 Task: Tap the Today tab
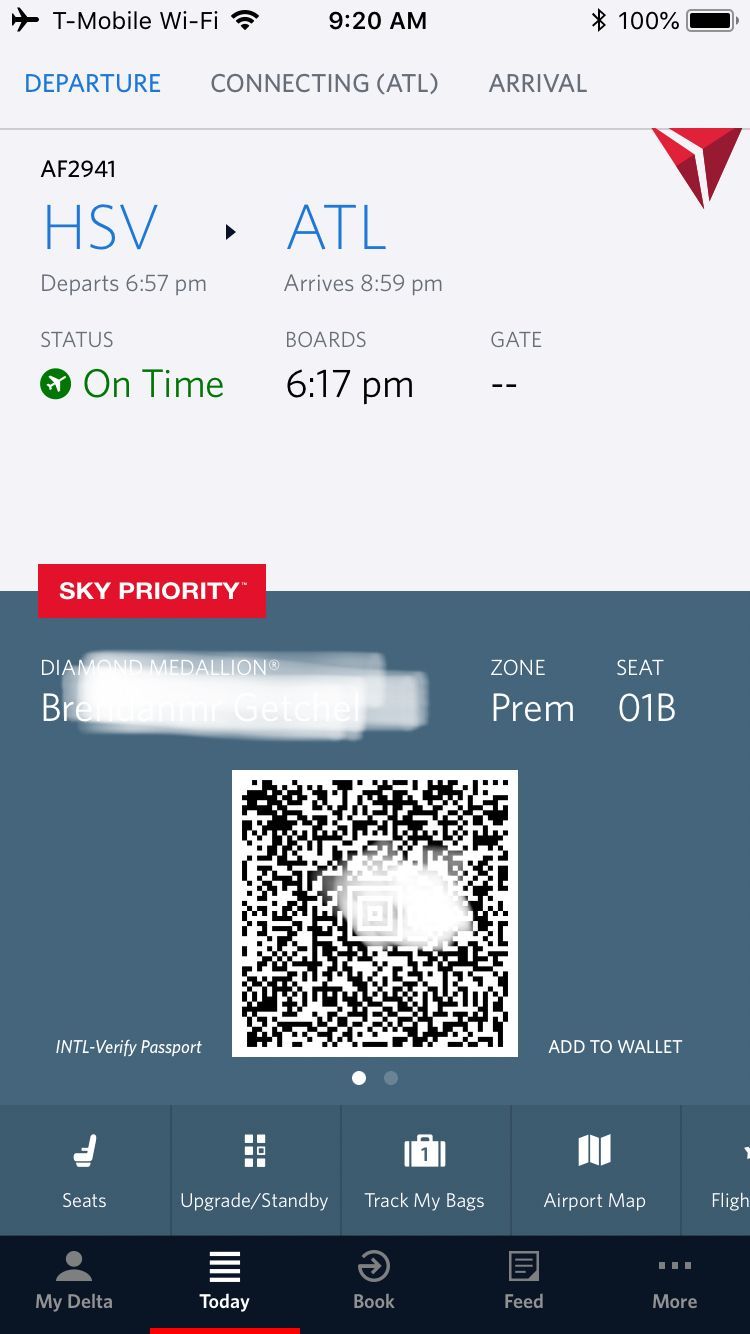224,1280
